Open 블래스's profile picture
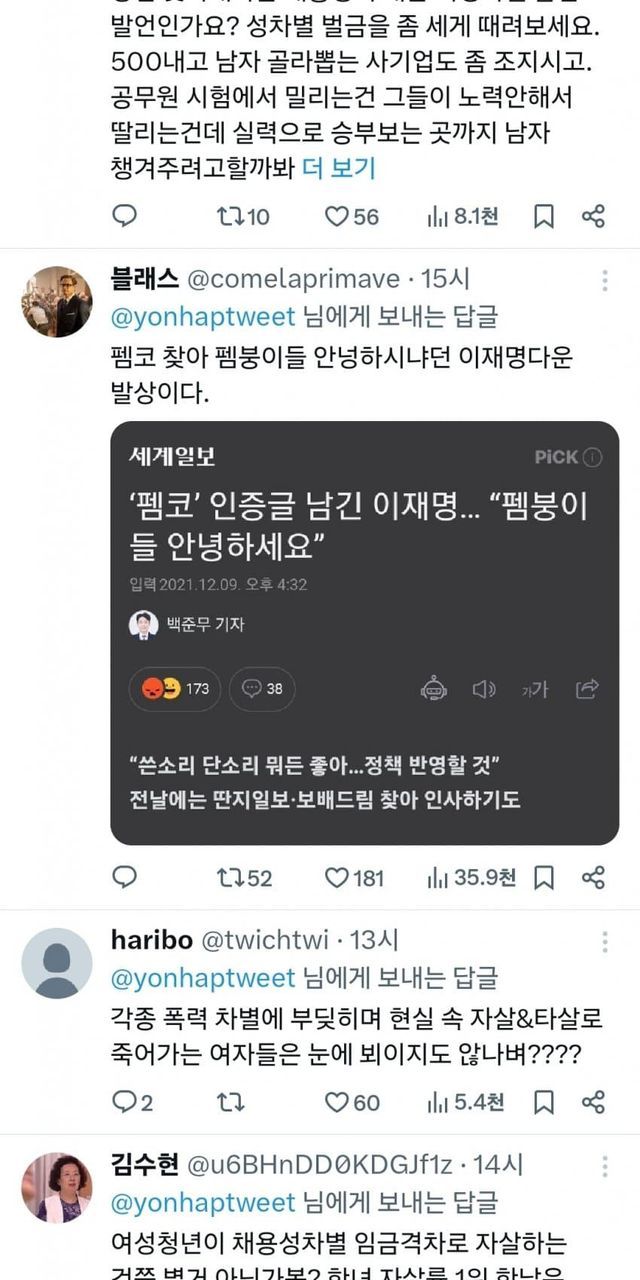 click(57, 301)
